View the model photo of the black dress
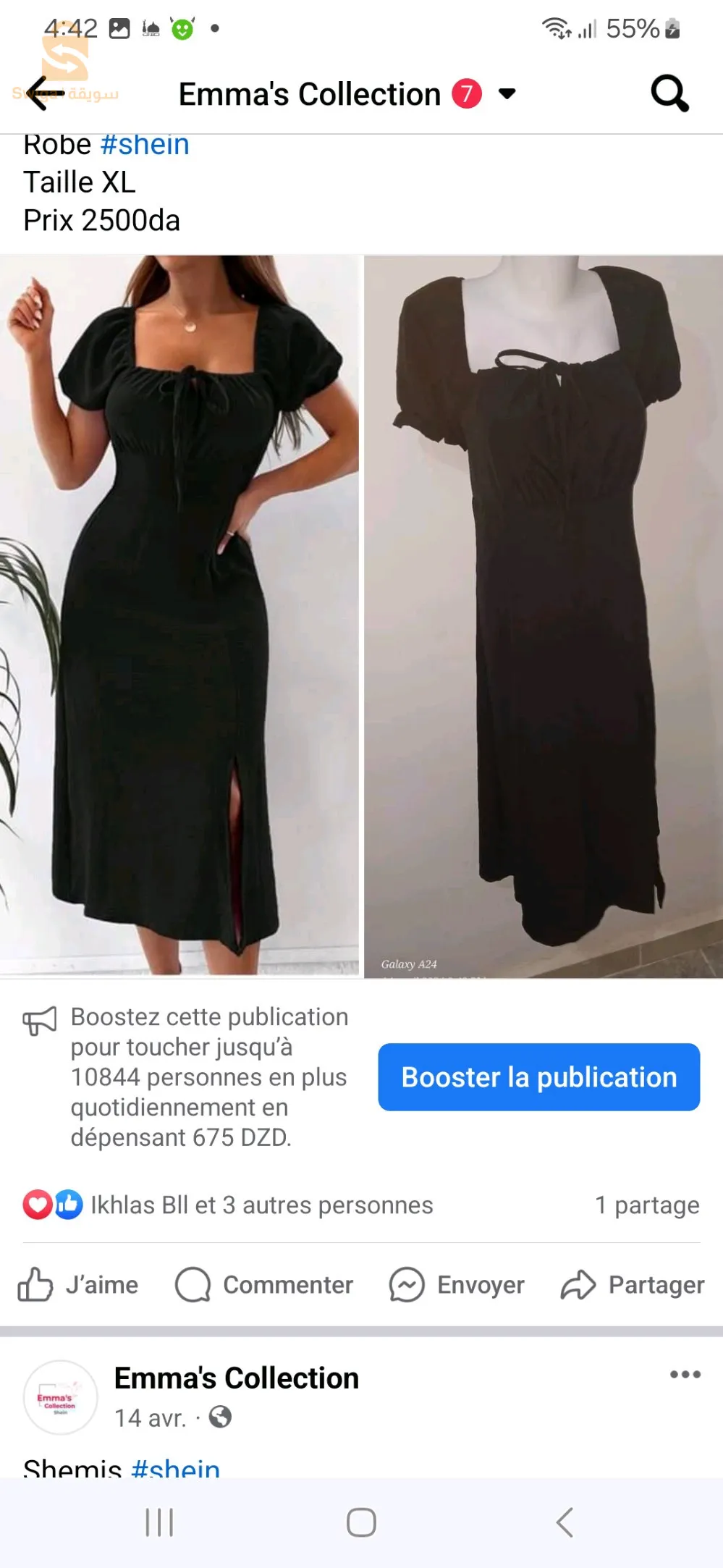 [179, 615]
